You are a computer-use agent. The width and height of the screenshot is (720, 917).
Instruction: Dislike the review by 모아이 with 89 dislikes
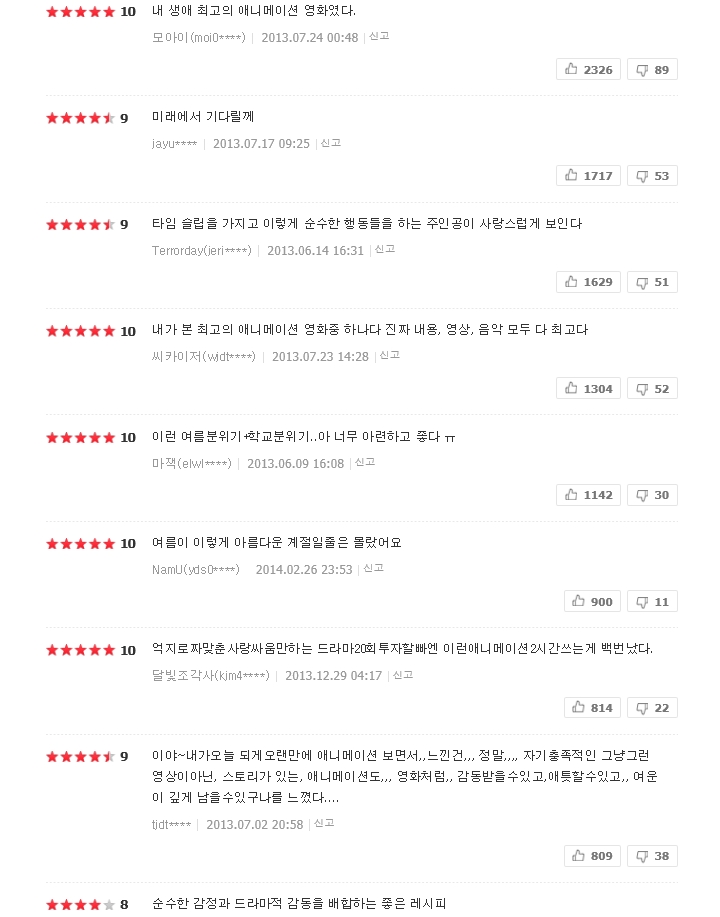pyautogui.click(x=652, y=70)
